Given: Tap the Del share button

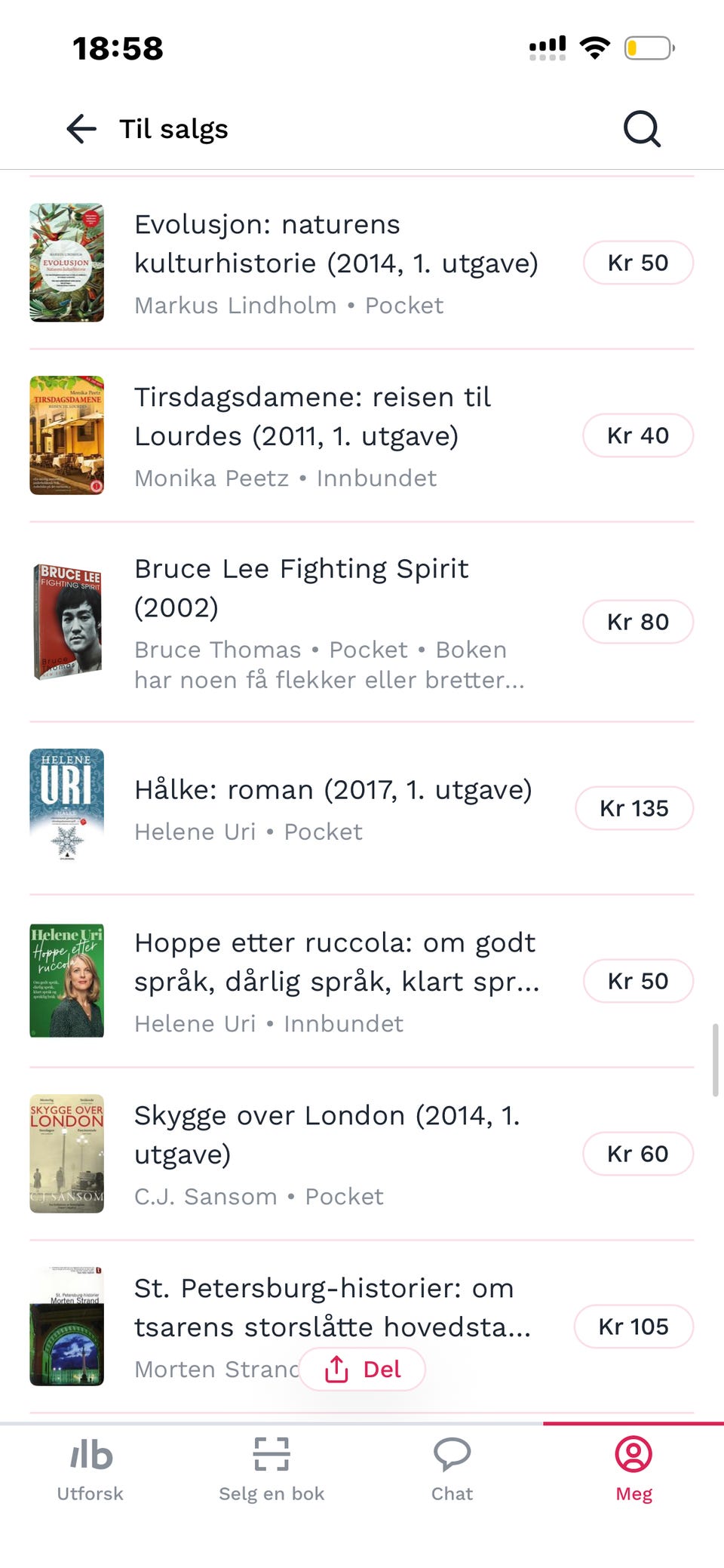Looking at the screenshot, I should (363, 1369).
